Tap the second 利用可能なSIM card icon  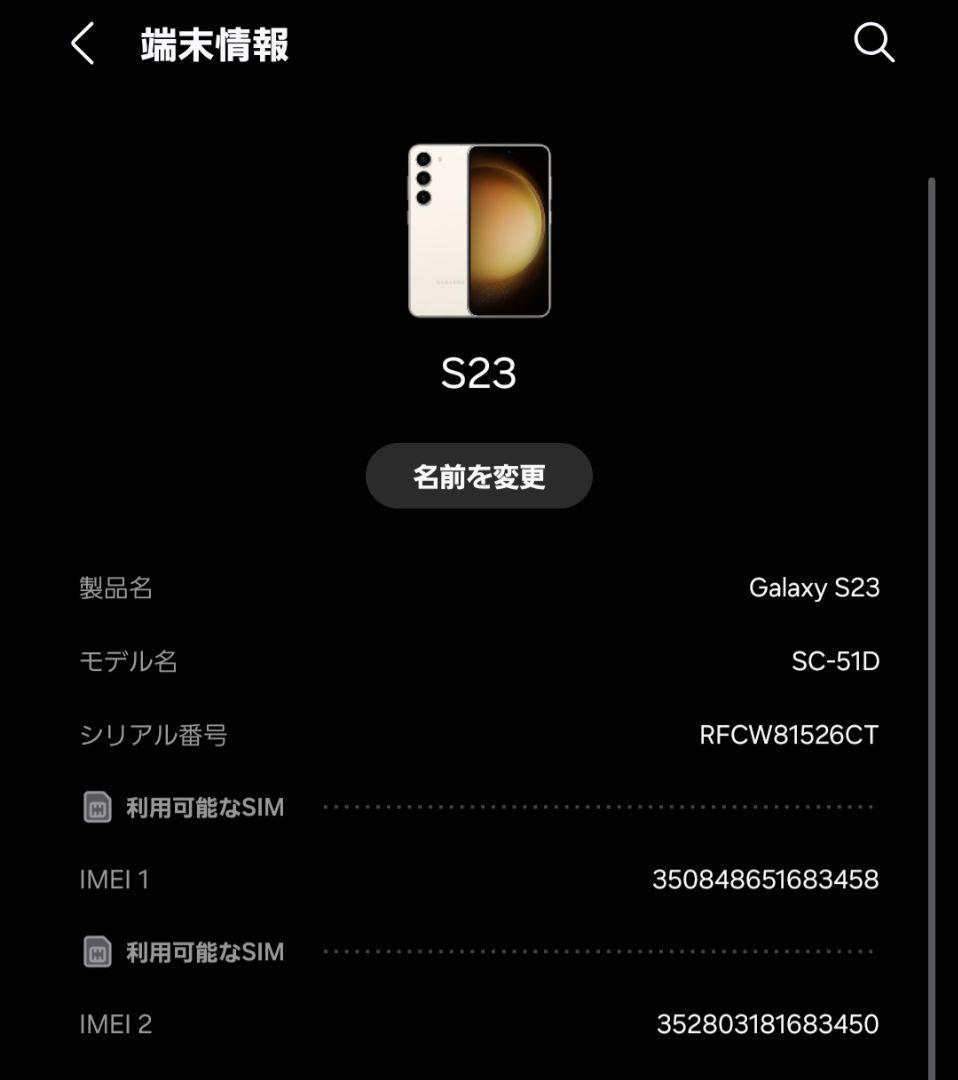pos(96,951)
